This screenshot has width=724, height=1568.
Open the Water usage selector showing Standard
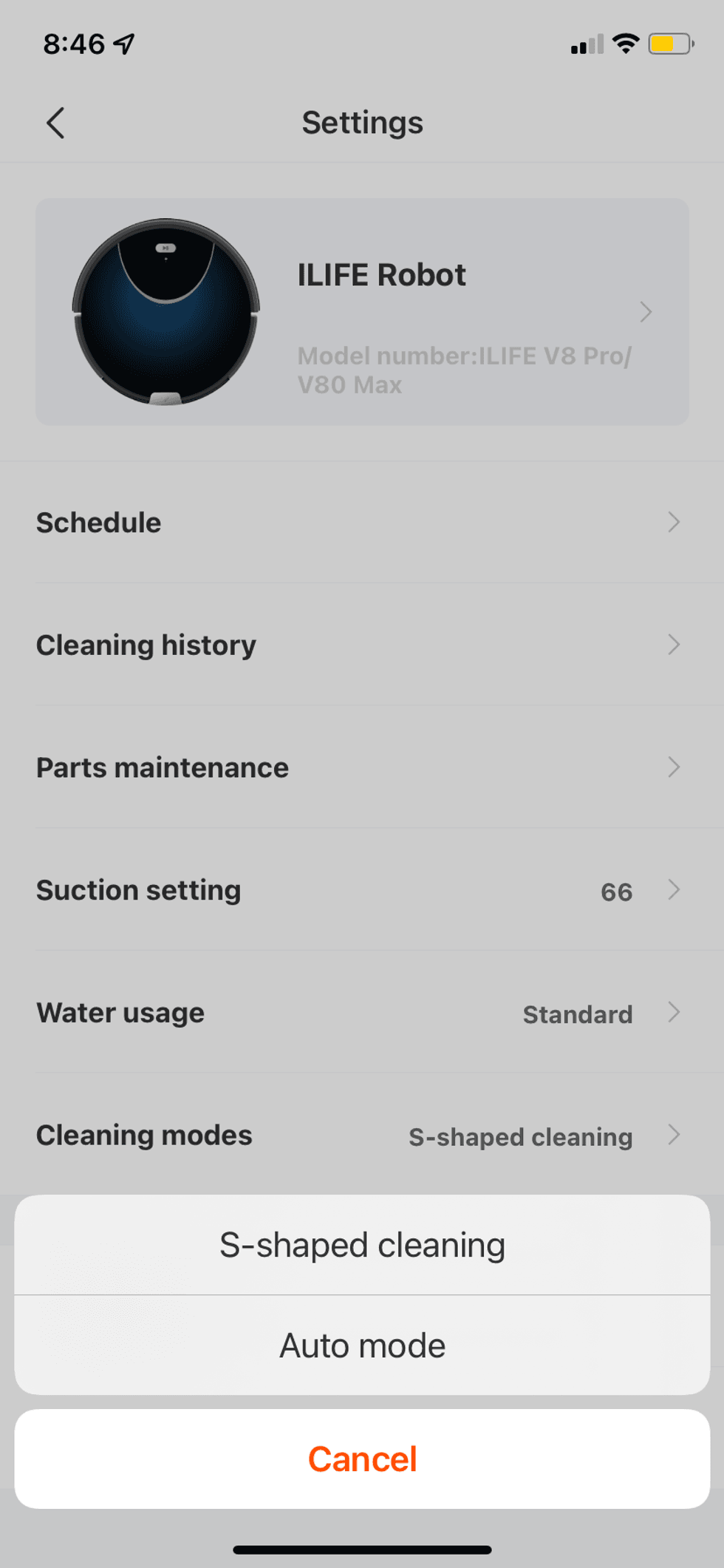click(x=362, y=1013)
